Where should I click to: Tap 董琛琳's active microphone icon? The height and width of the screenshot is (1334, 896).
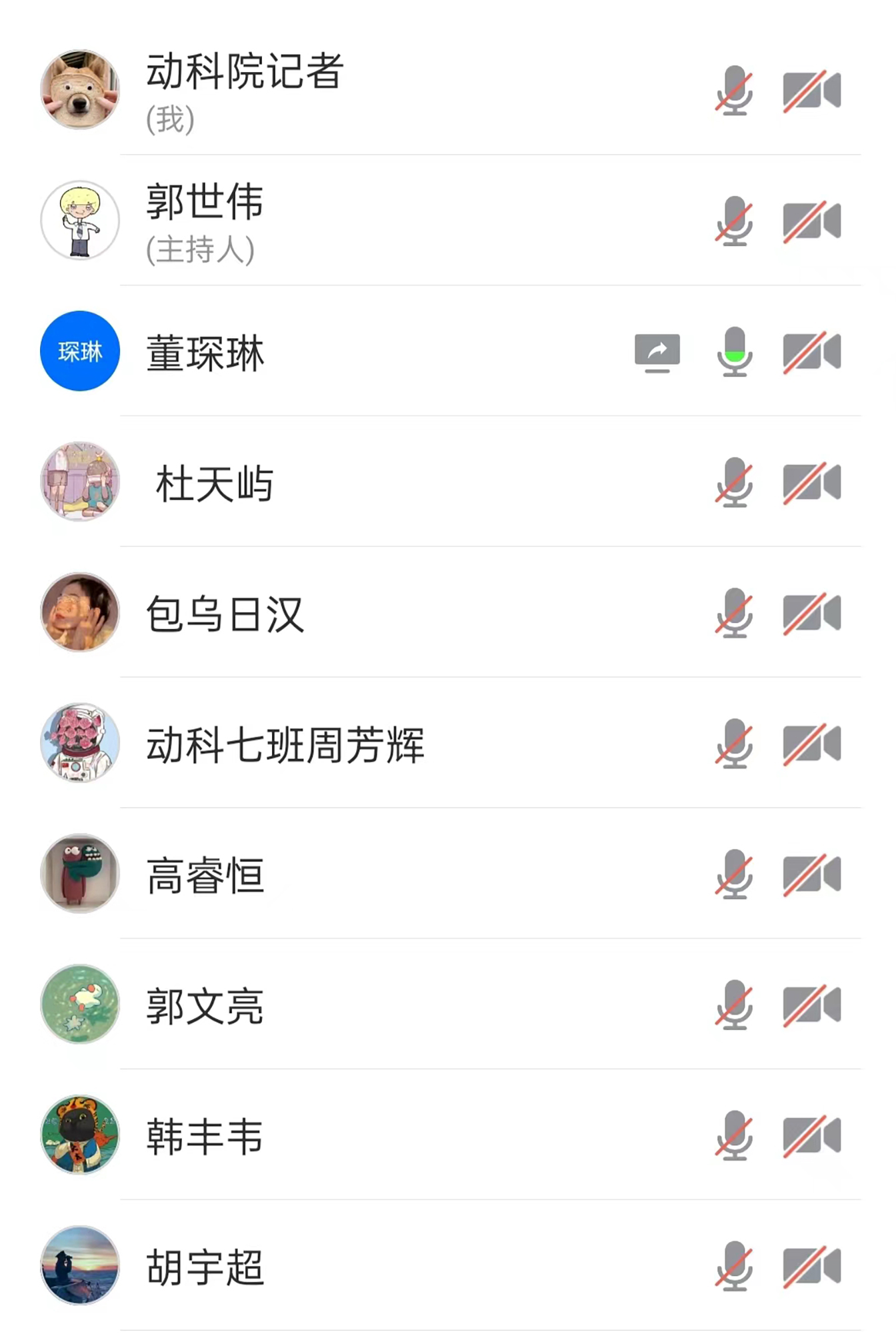[x=734, y=352]
